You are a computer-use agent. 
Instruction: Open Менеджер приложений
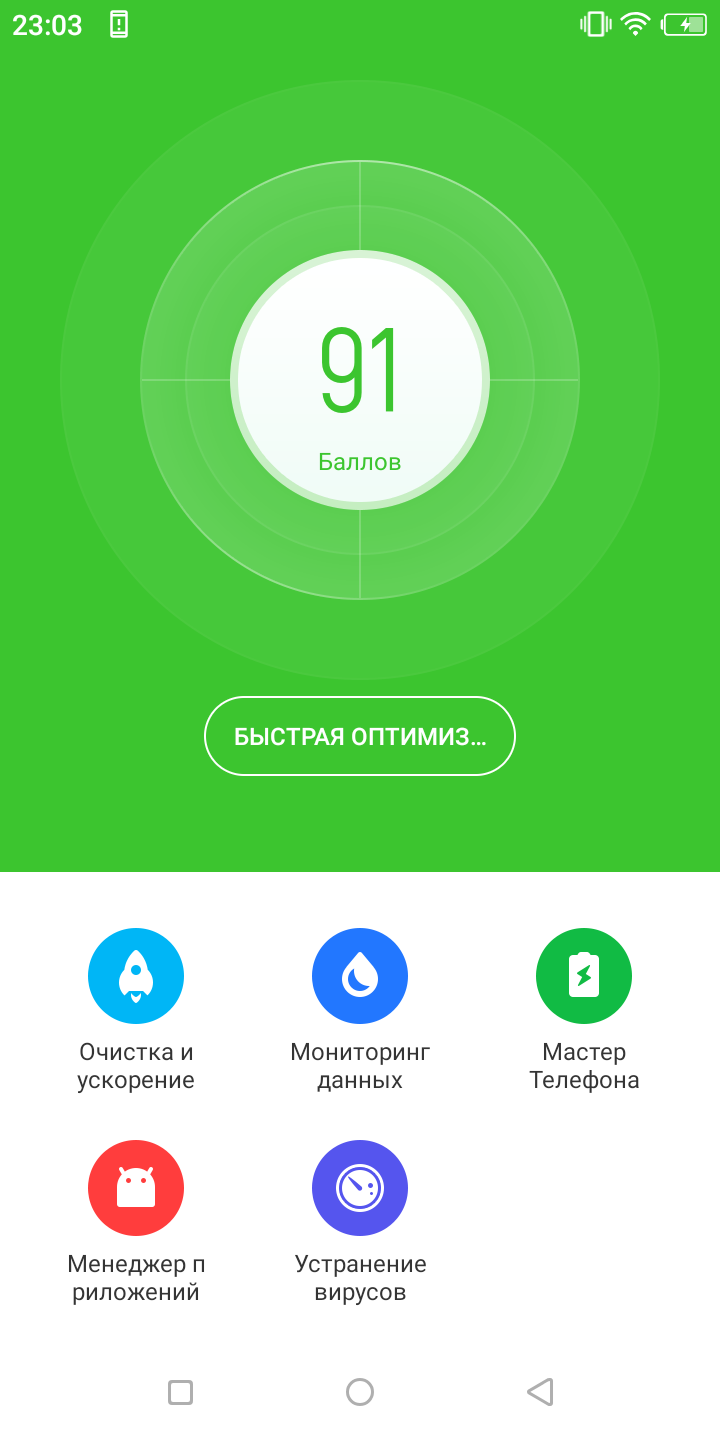(x=136, y=1188)
